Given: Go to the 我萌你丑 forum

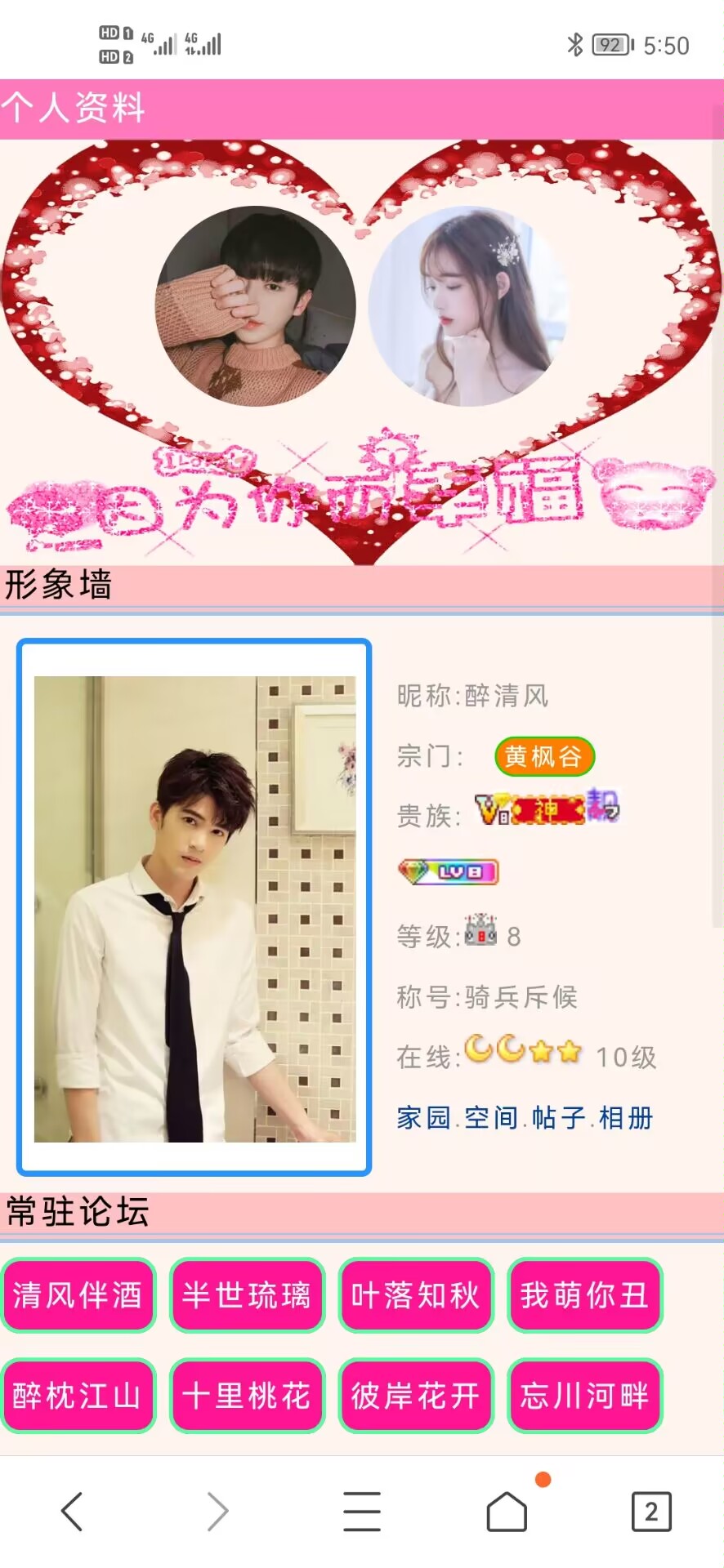Looking at the screenshot, I should pos(584,1295).
